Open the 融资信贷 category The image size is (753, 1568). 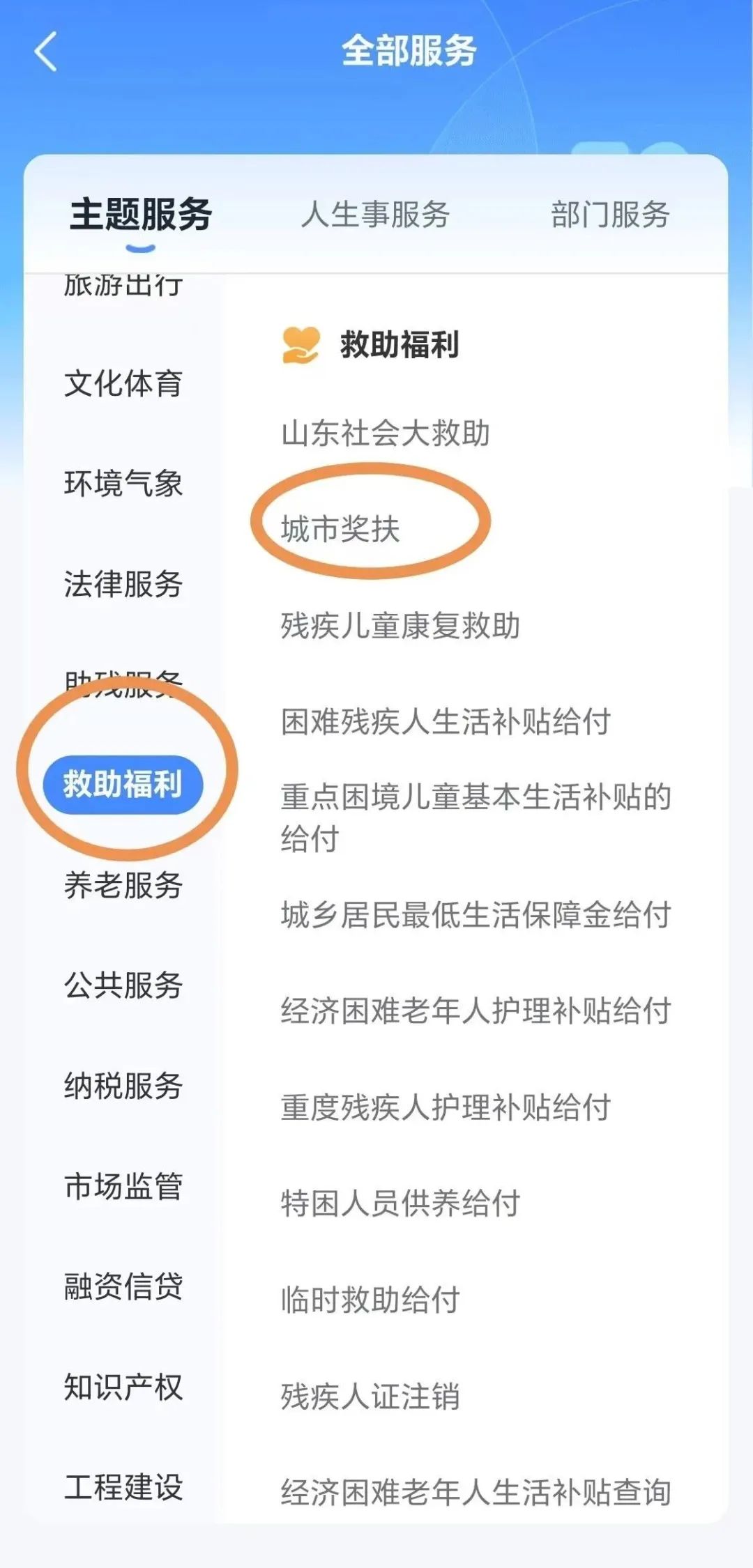[x=123, y=1286]
